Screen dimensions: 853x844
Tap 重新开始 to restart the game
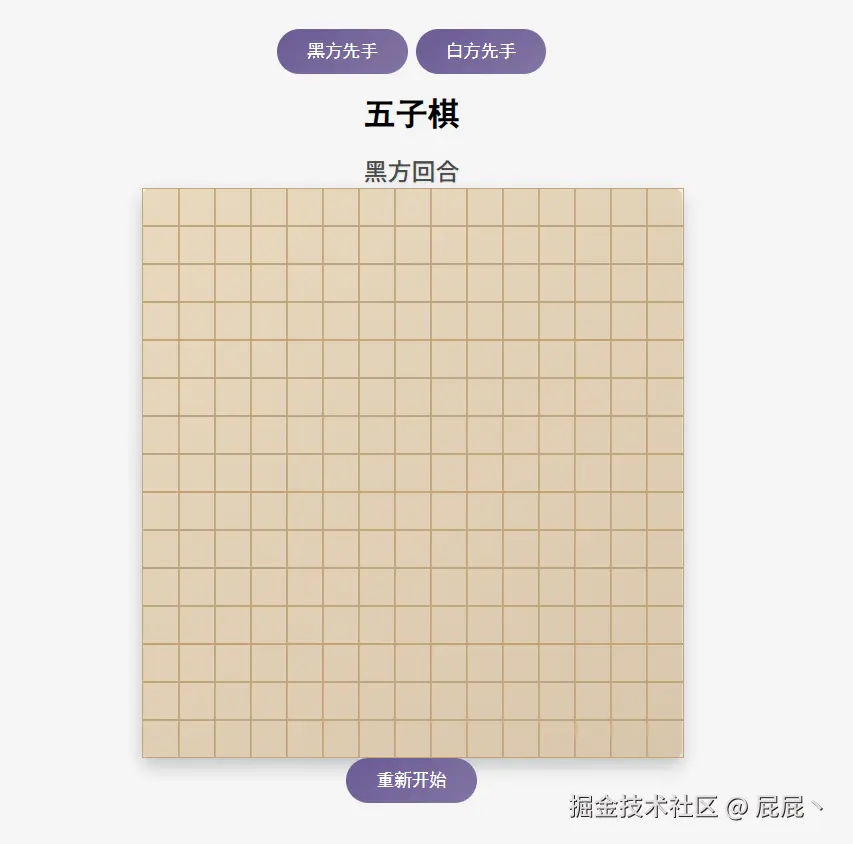point(411,780)
